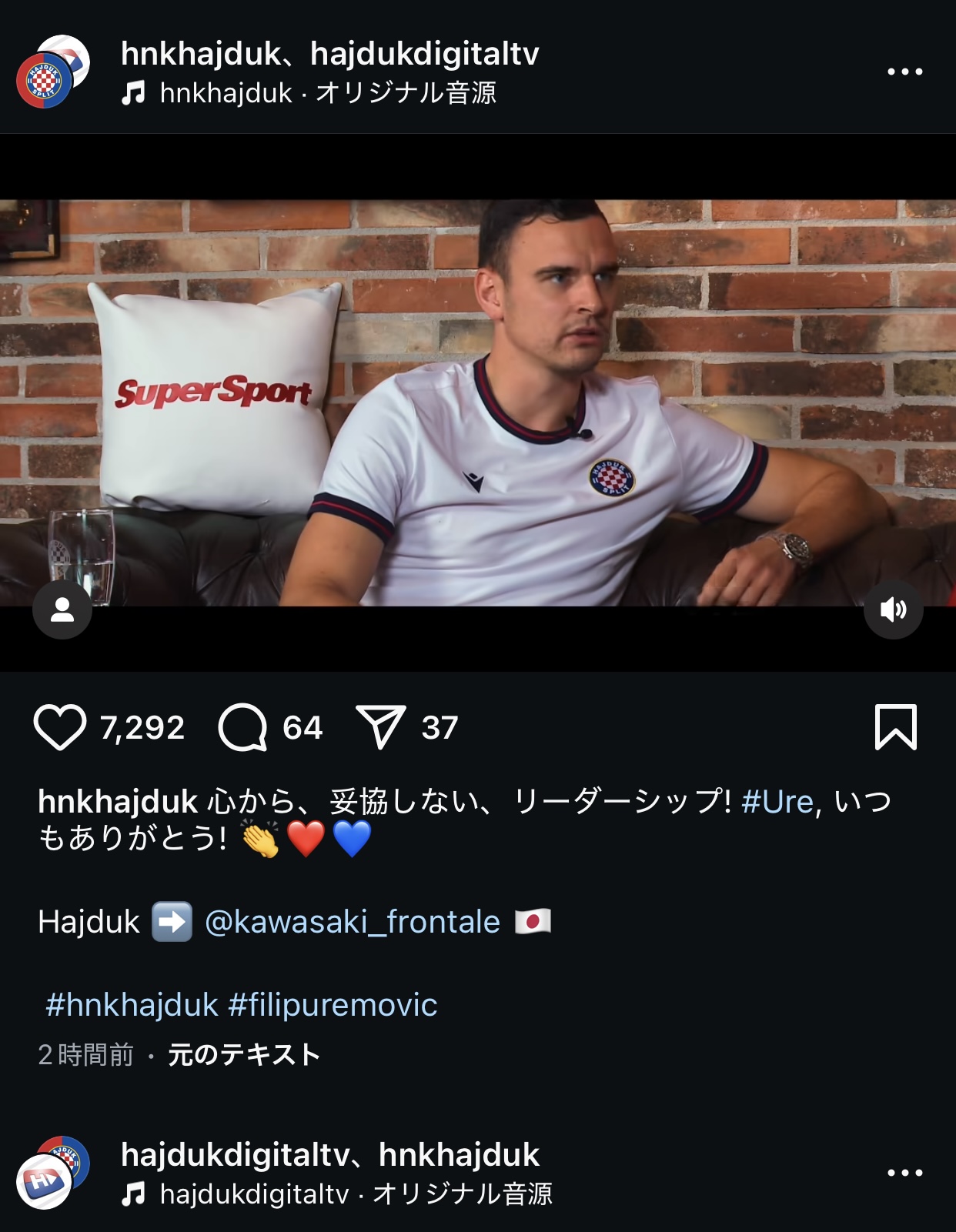Show original text via 元のテキスト
This screenshot has height=1232, width=956.
click(x=243, y=1054)
